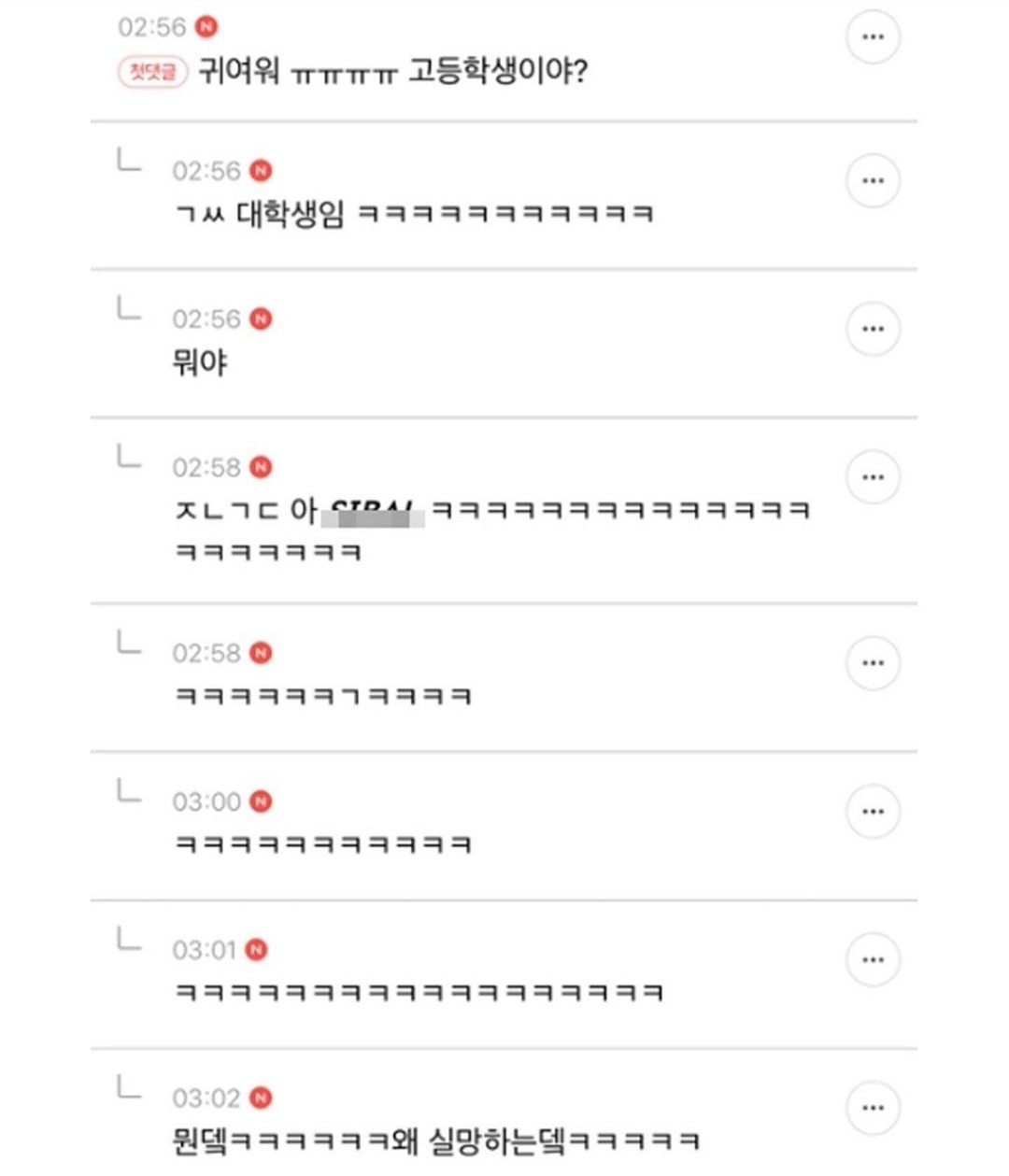This screenshot has width=1009, height=1176.
Task: Open the three-dot menu for the 03:00 reply
Action: (x=873, y=812)
